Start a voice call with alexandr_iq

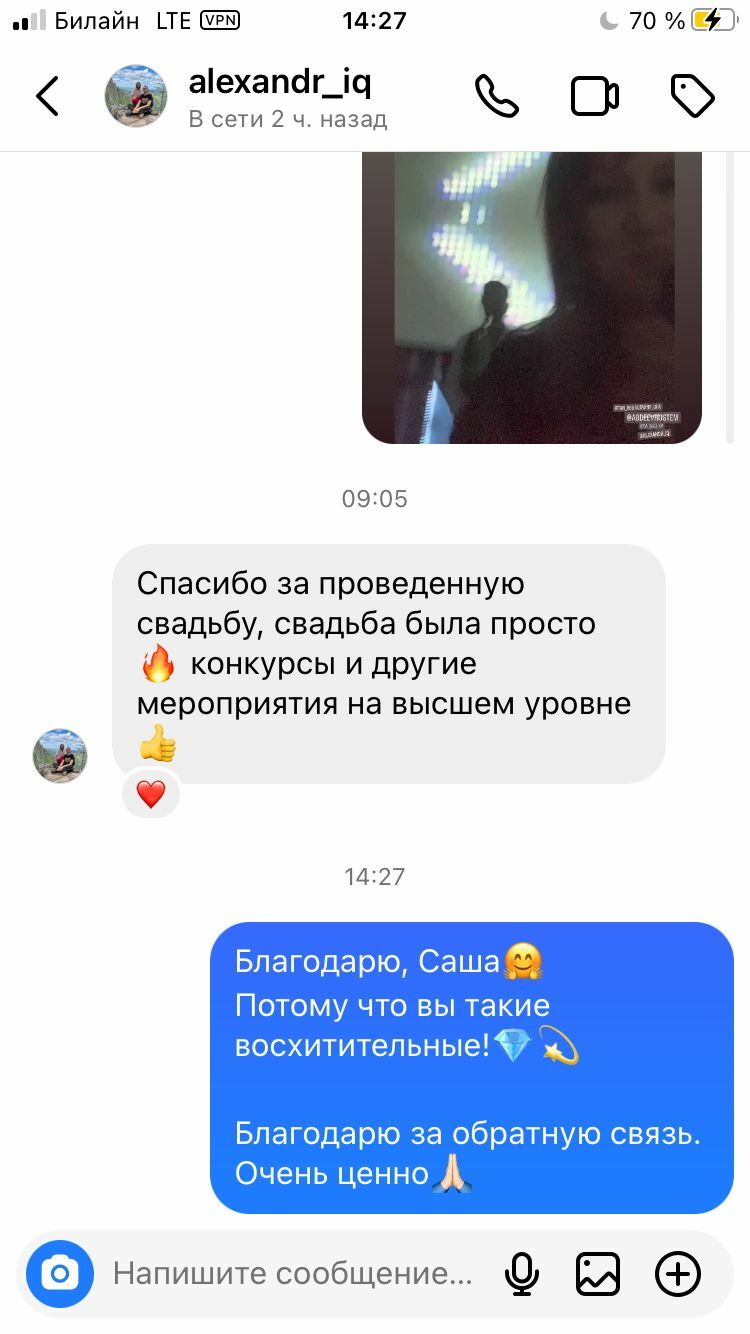click(x=496, y=97)
